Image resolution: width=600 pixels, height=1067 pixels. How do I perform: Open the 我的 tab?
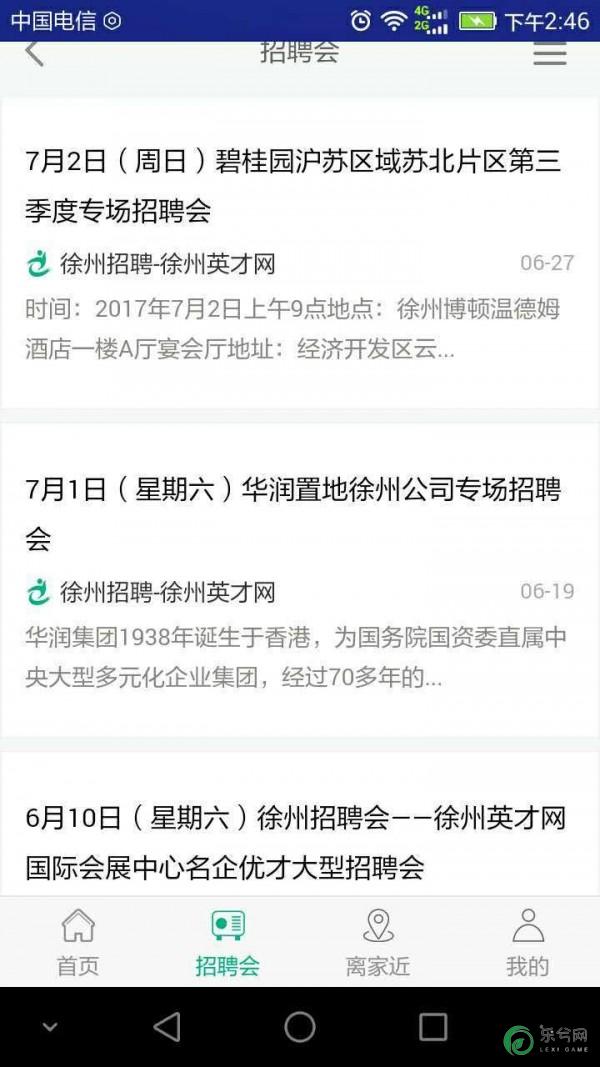(527, 942)
